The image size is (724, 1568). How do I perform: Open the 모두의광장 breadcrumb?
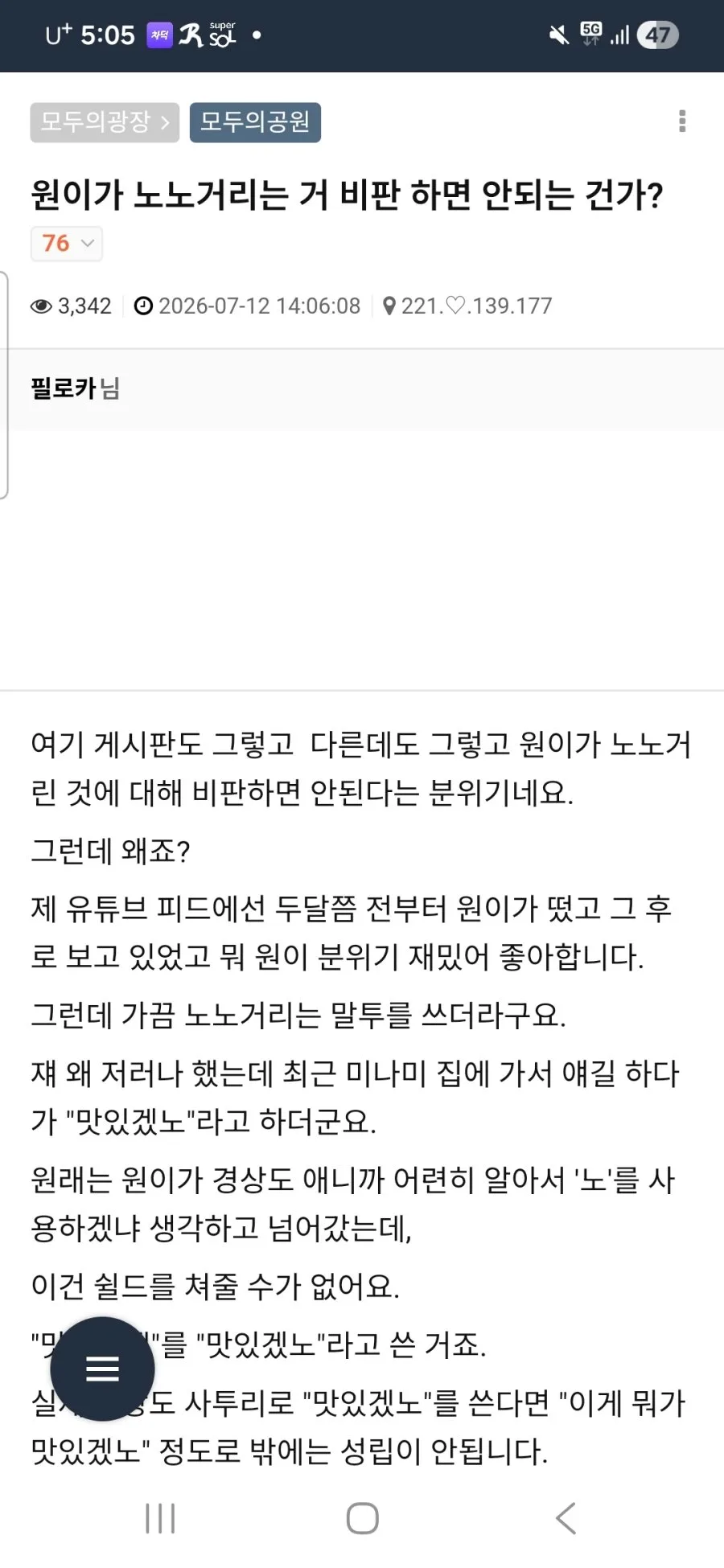click(105, 122)
